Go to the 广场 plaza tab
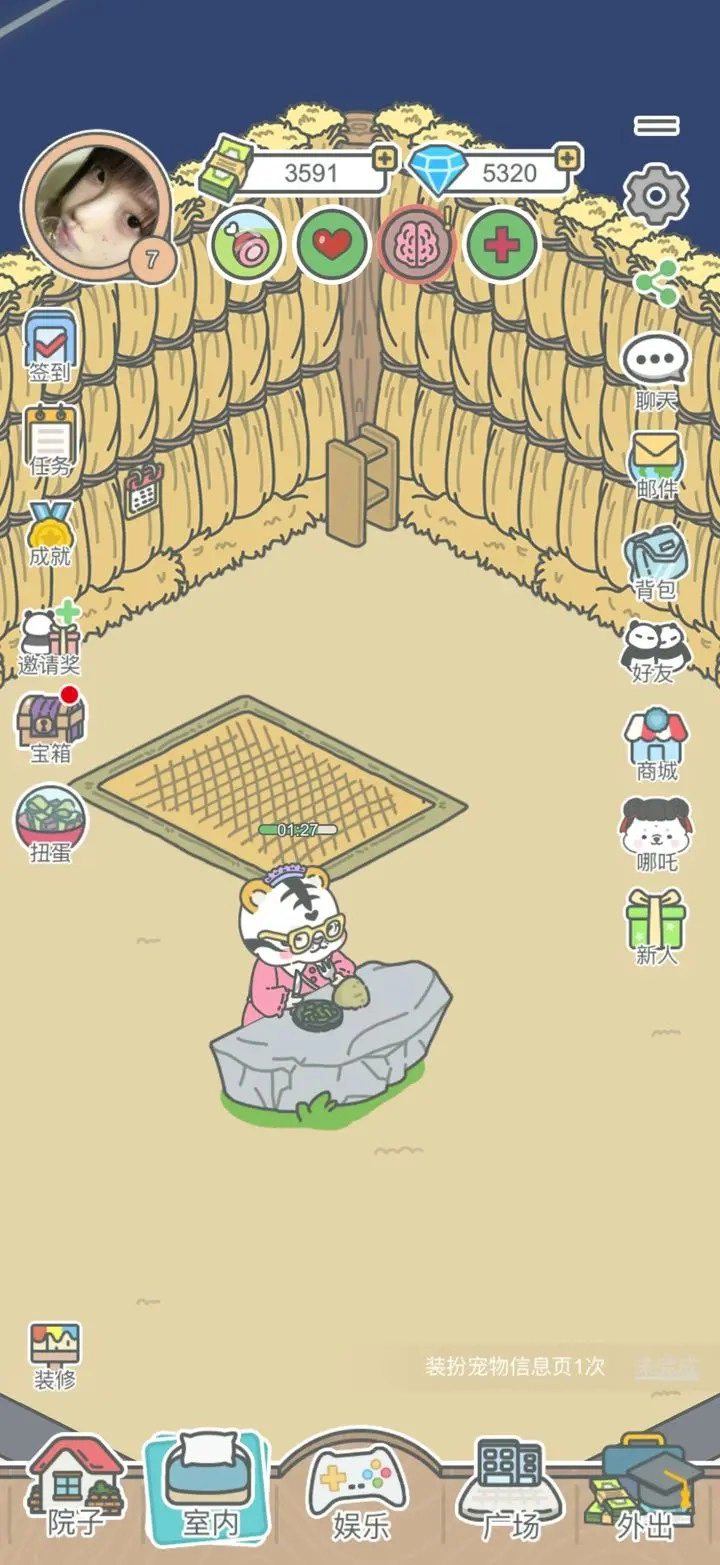Viewport: 720px width, 1565px height. 510,1488
